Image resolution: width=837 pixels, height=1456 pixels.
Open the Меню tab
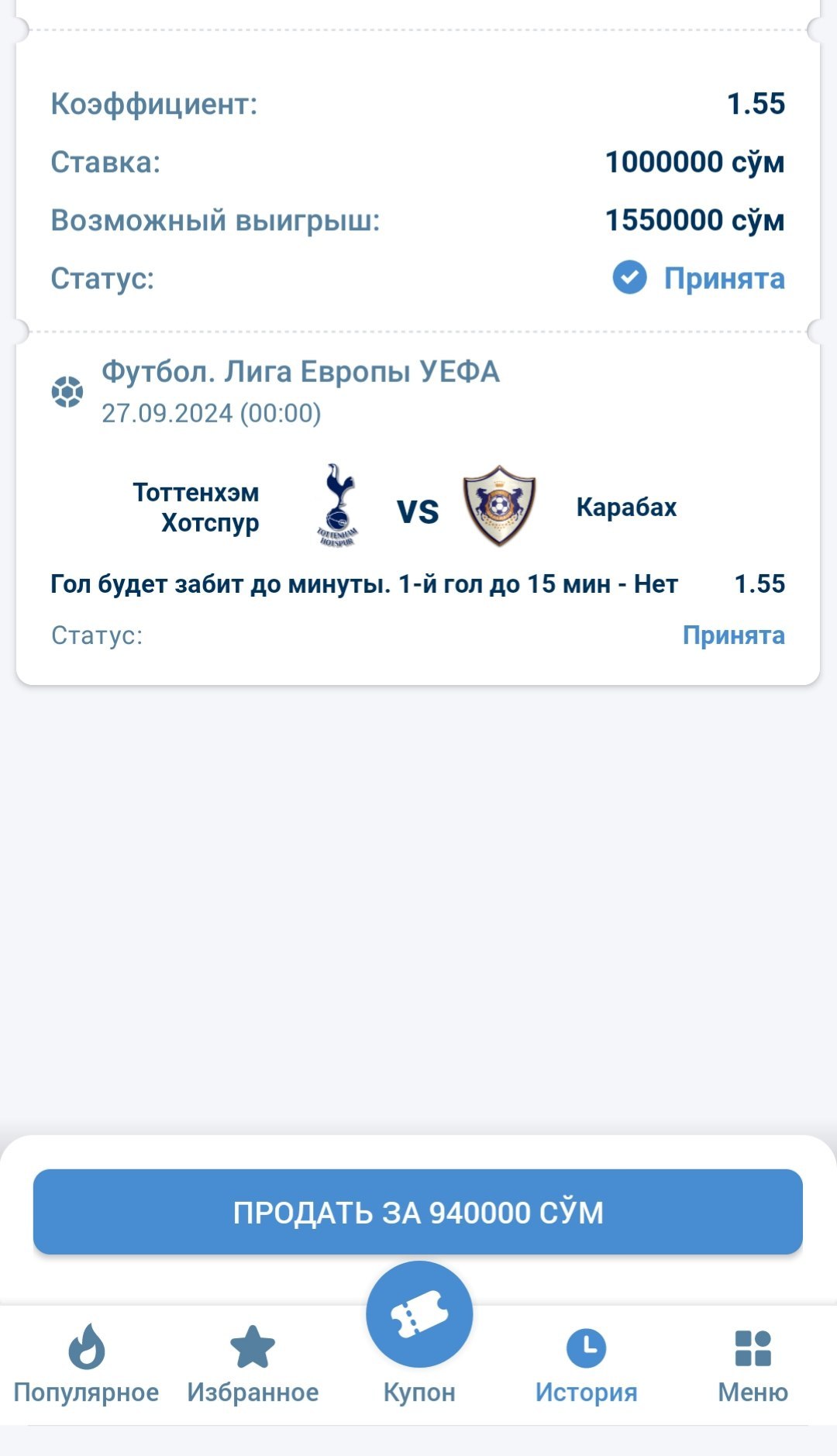pyautogui.click(x=753, y=1365)
